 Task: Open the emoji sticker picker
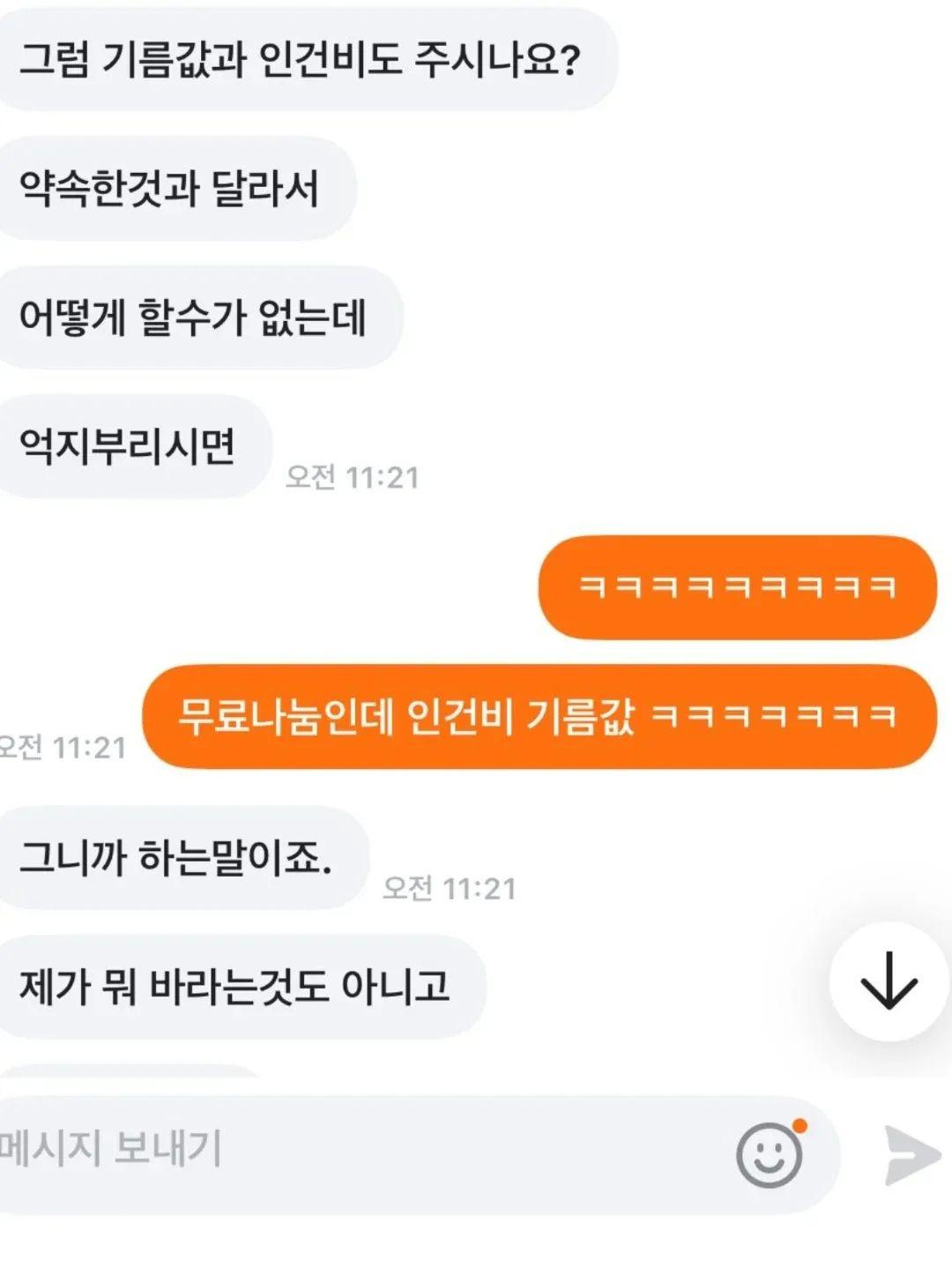tap(770, 1154)
